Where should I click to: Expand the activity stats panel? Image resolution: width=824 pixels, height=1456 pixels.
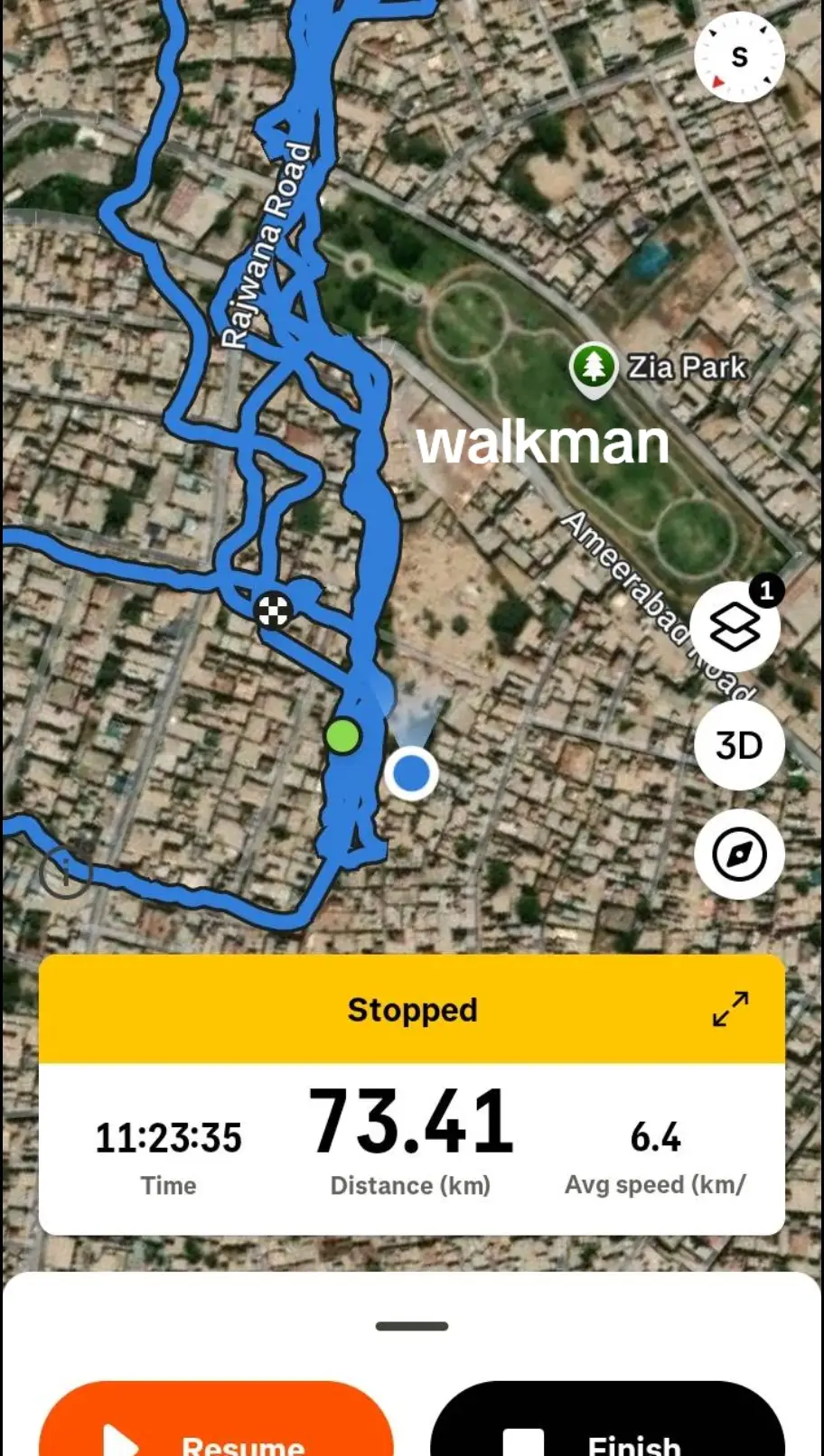(x=730, y=1009)
